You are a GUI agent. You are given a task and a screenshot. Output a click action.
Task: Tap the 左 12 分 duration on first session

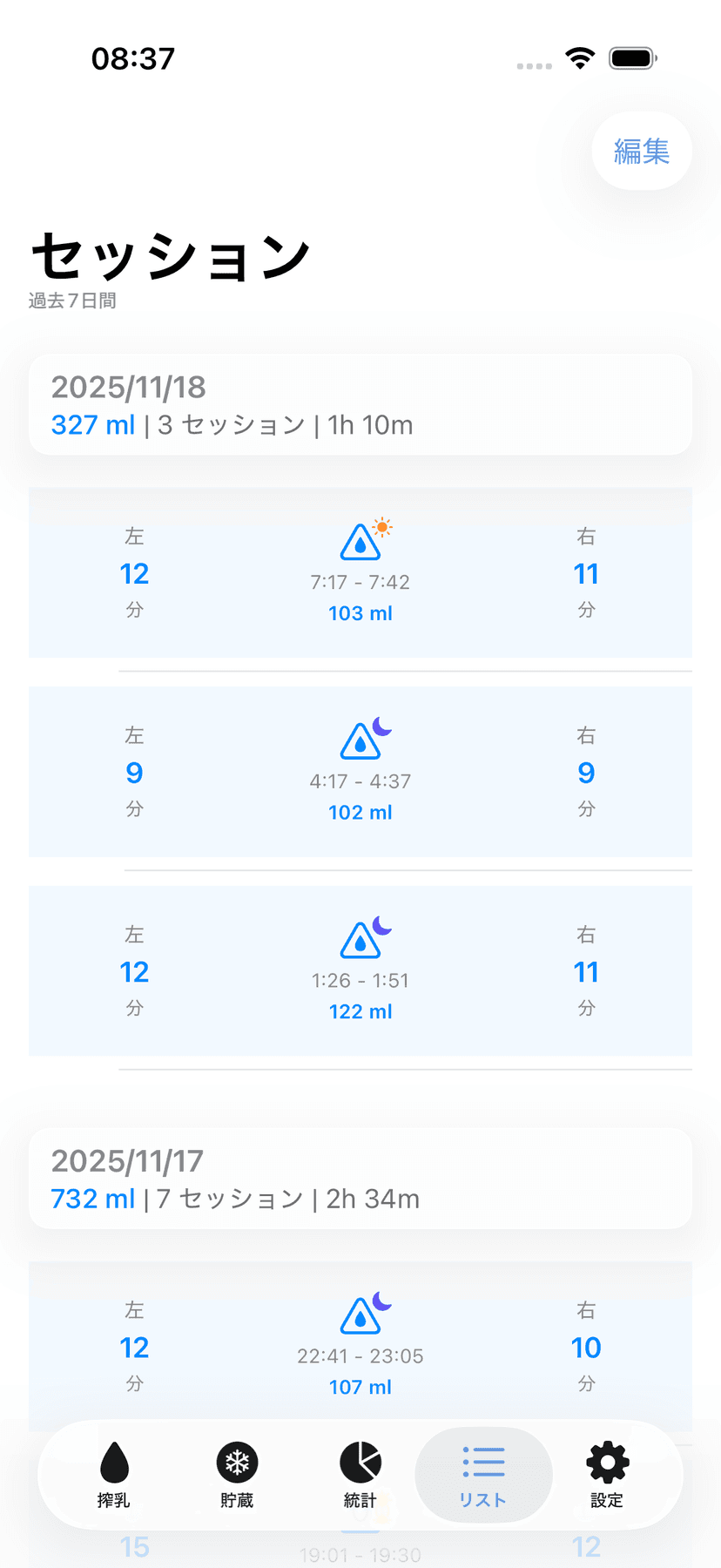134,573
